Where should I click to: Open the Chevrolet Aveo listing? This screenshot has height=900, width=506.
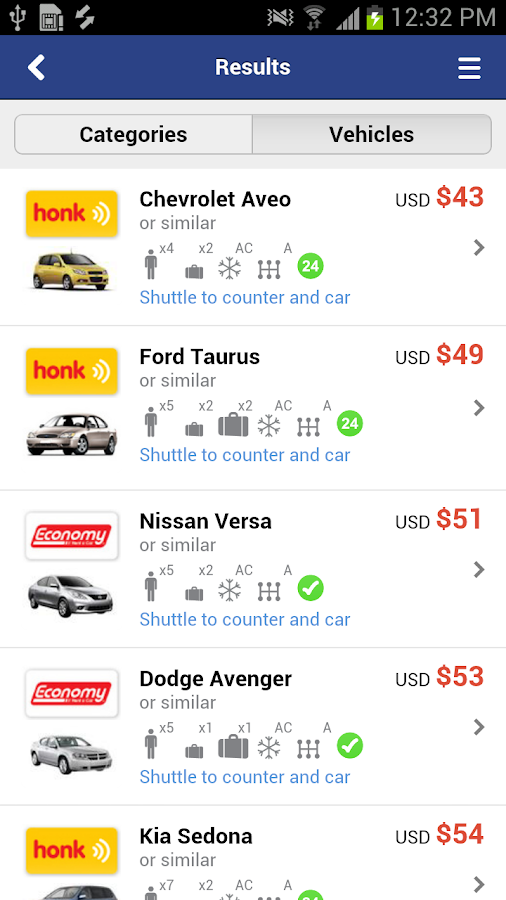point(253,247)
